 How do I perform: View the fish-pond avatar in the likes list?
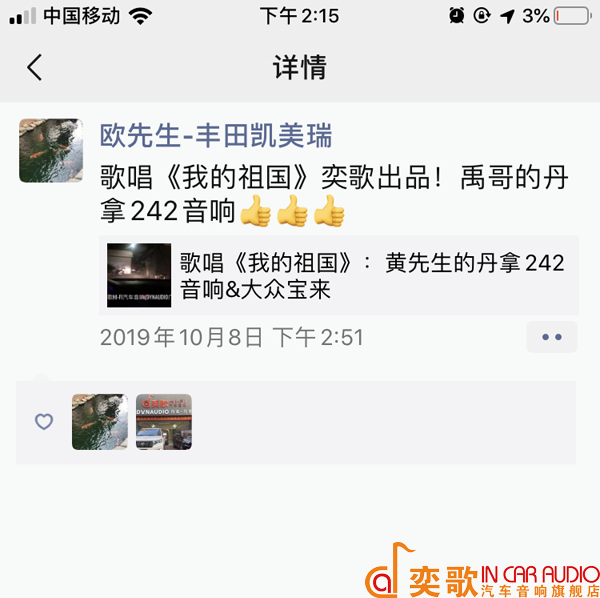[x=100, y=421]
